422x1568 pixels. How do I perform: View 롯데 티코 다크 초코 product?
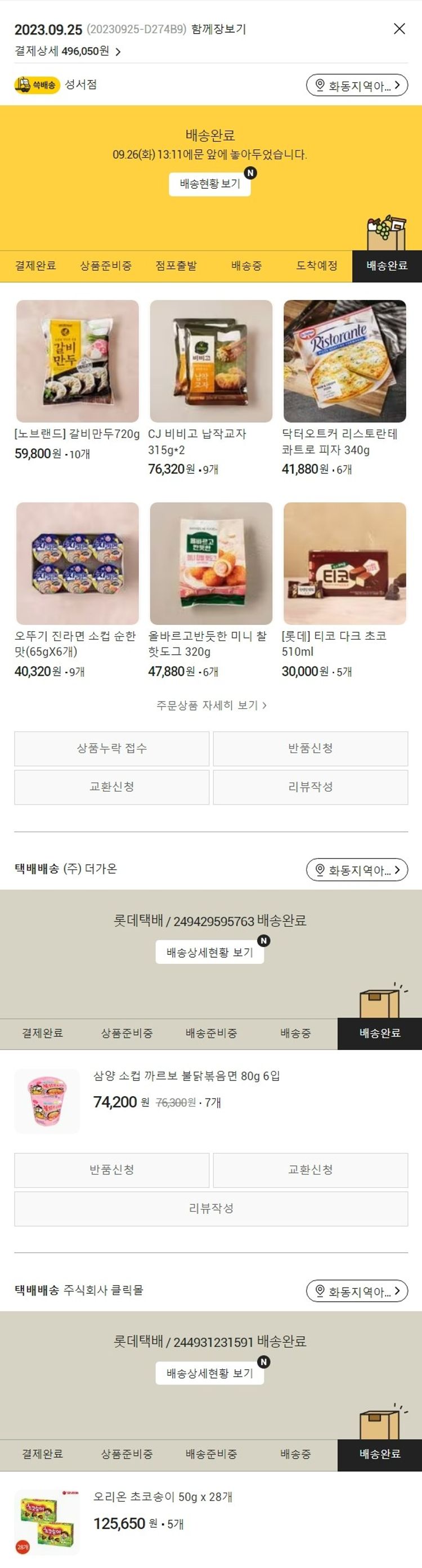[344, 564]
